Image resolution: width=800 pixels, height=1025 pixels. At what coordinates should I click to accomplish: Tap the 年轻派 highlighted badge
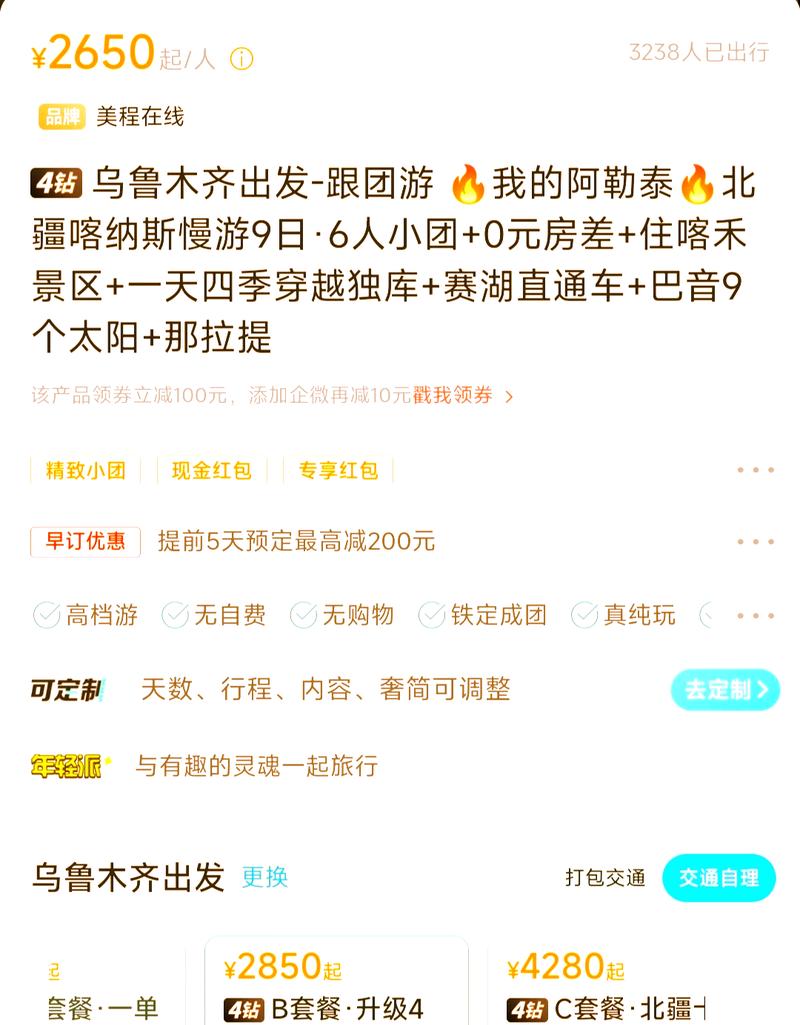pyautogui.click(x=67, y=763)
